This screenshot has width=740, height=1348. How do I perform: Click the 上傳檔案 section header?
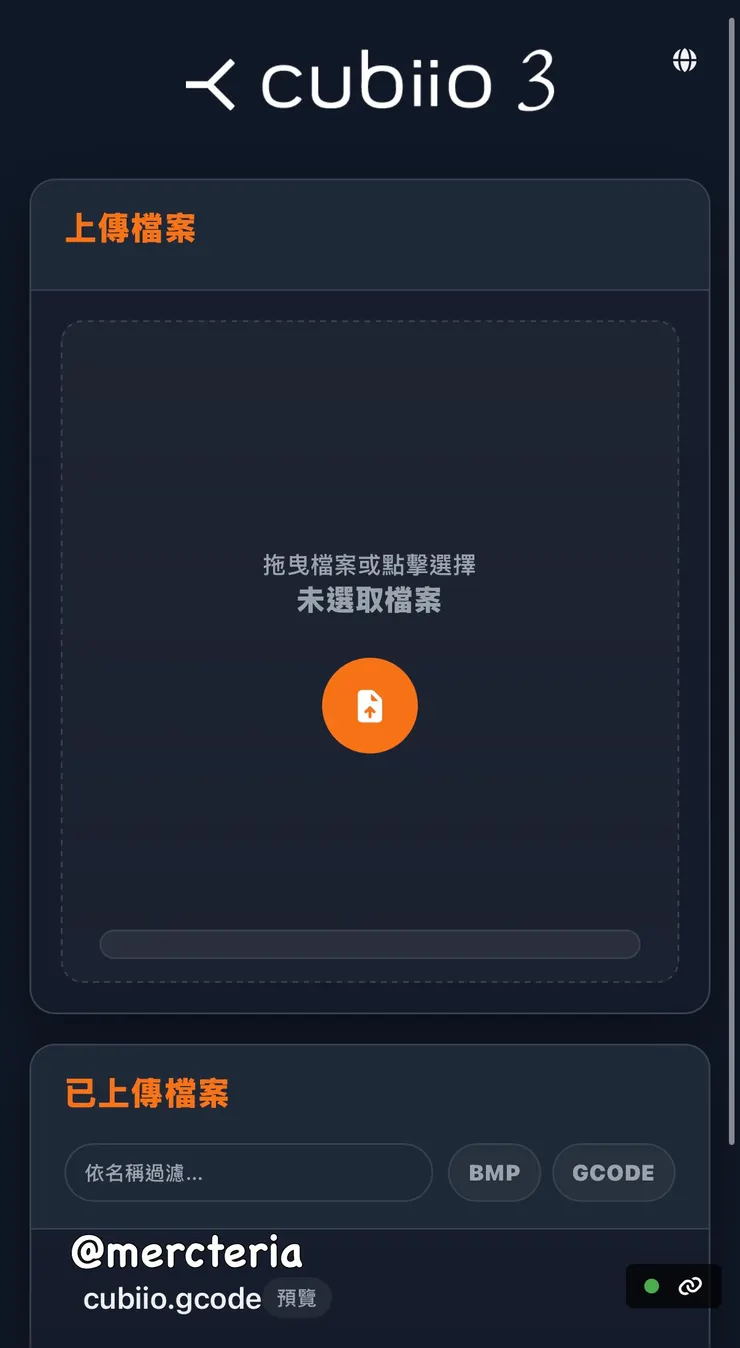click(130, 229)
